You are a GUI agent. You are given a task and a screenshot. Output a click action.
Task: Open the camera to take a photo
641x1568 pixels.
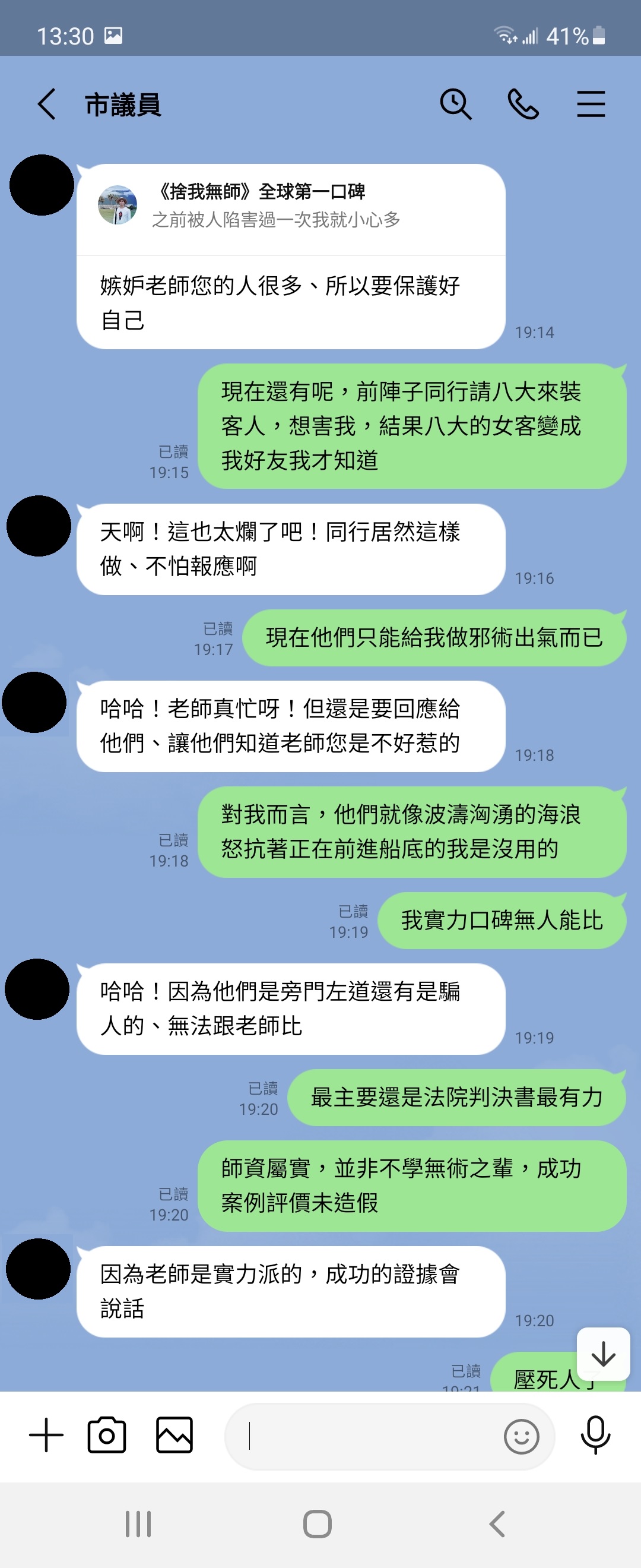107,1436
